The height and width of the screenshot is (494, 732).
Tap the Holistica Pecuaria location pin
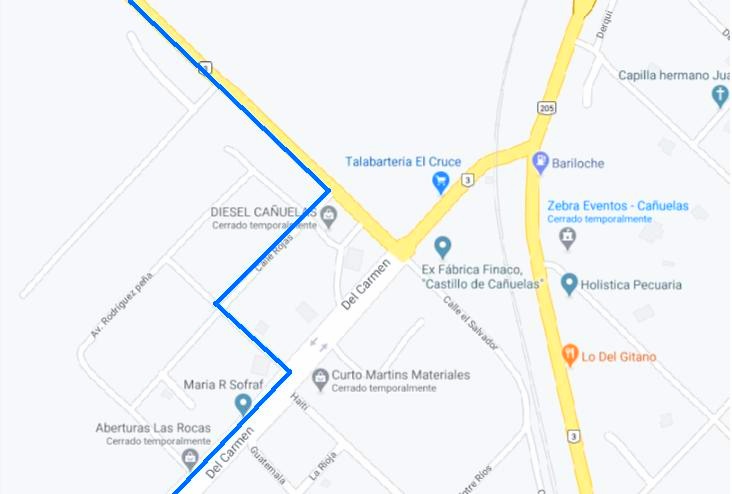click(569, 284)
